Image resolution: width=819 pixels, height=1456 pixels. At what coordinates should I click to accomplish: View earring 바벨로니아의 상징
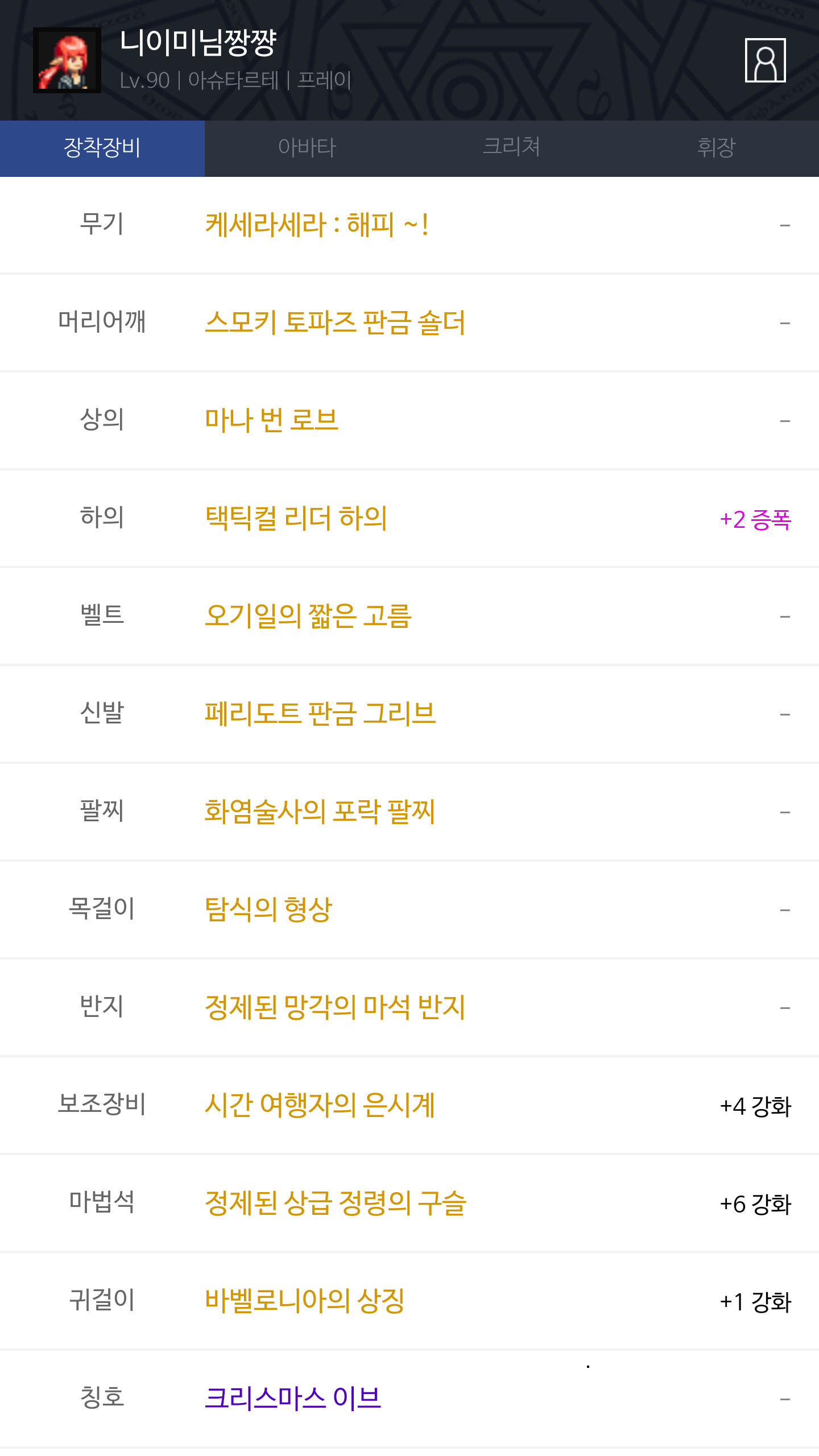(304, 1301)
